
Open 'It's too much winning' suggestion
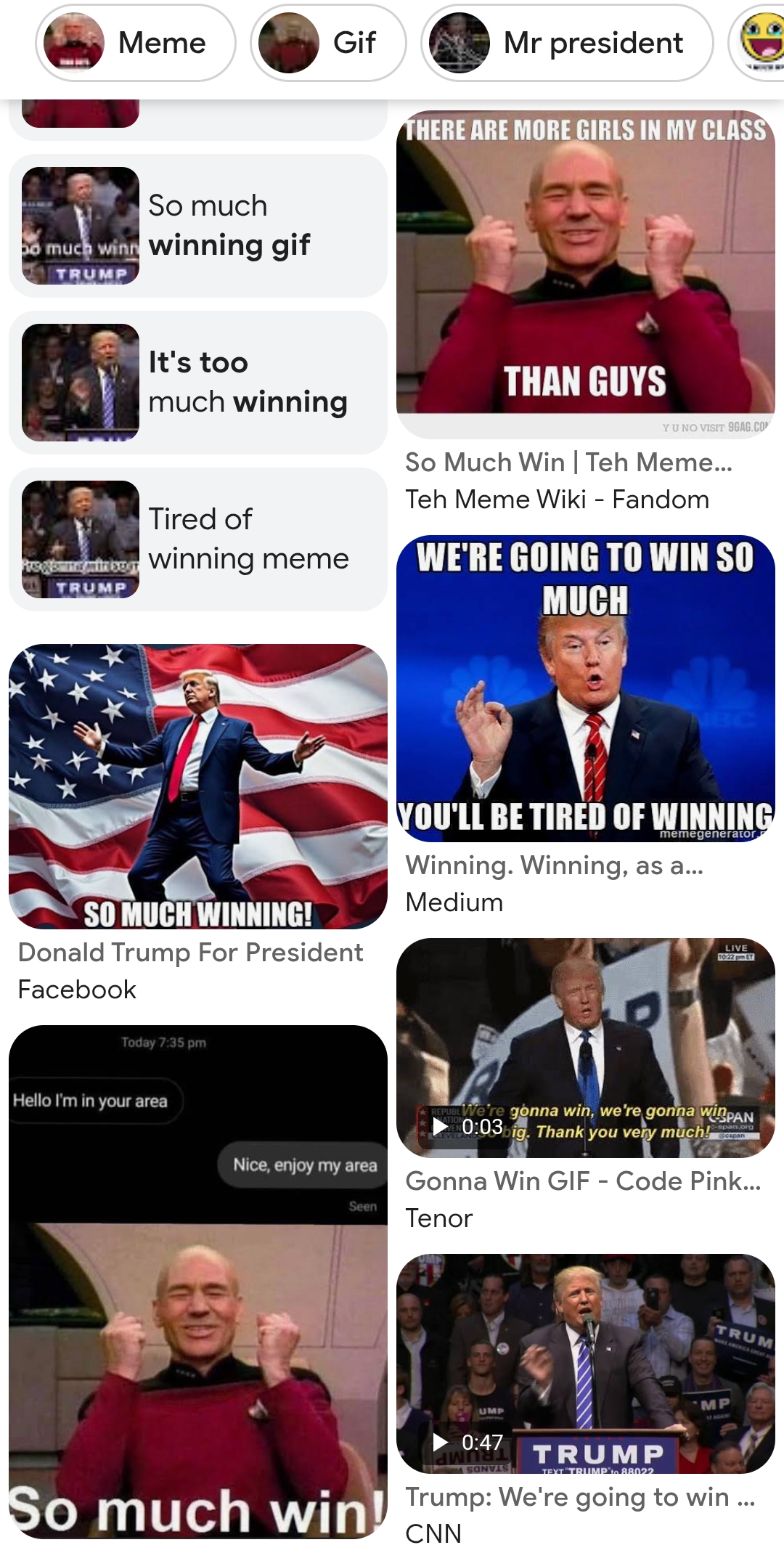point(197,383)
